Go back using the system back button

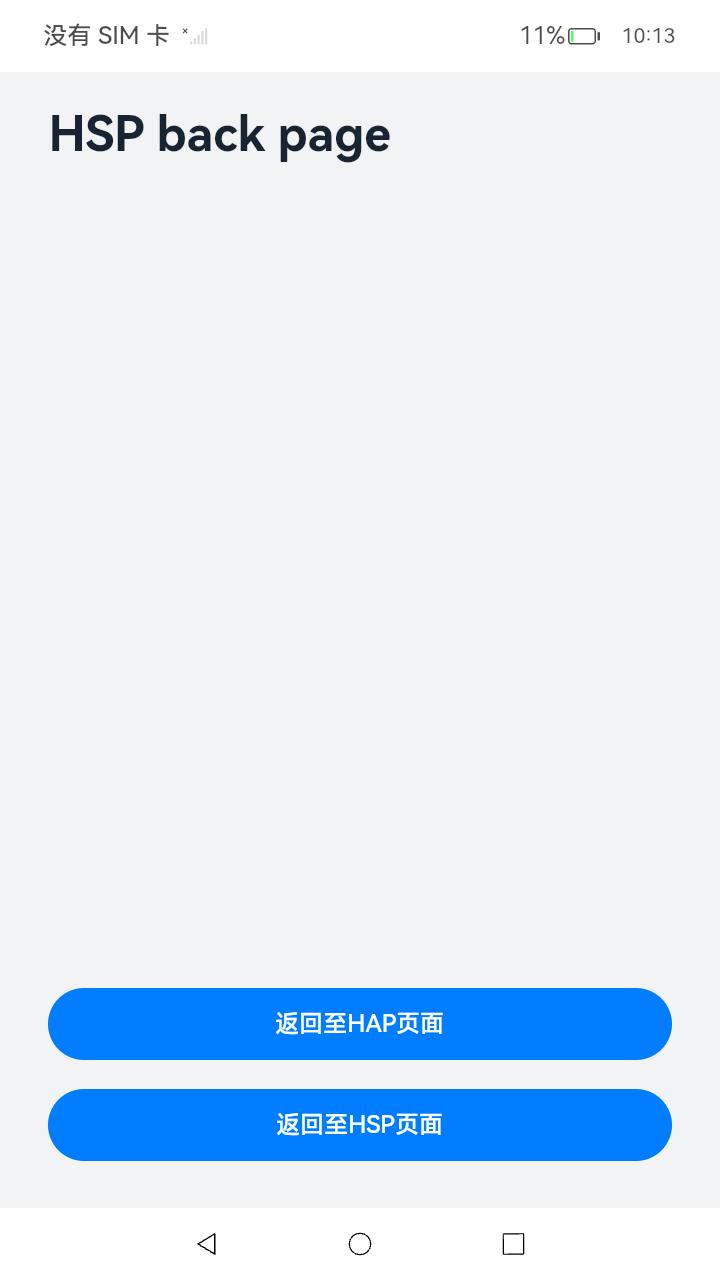point(207,1244)
